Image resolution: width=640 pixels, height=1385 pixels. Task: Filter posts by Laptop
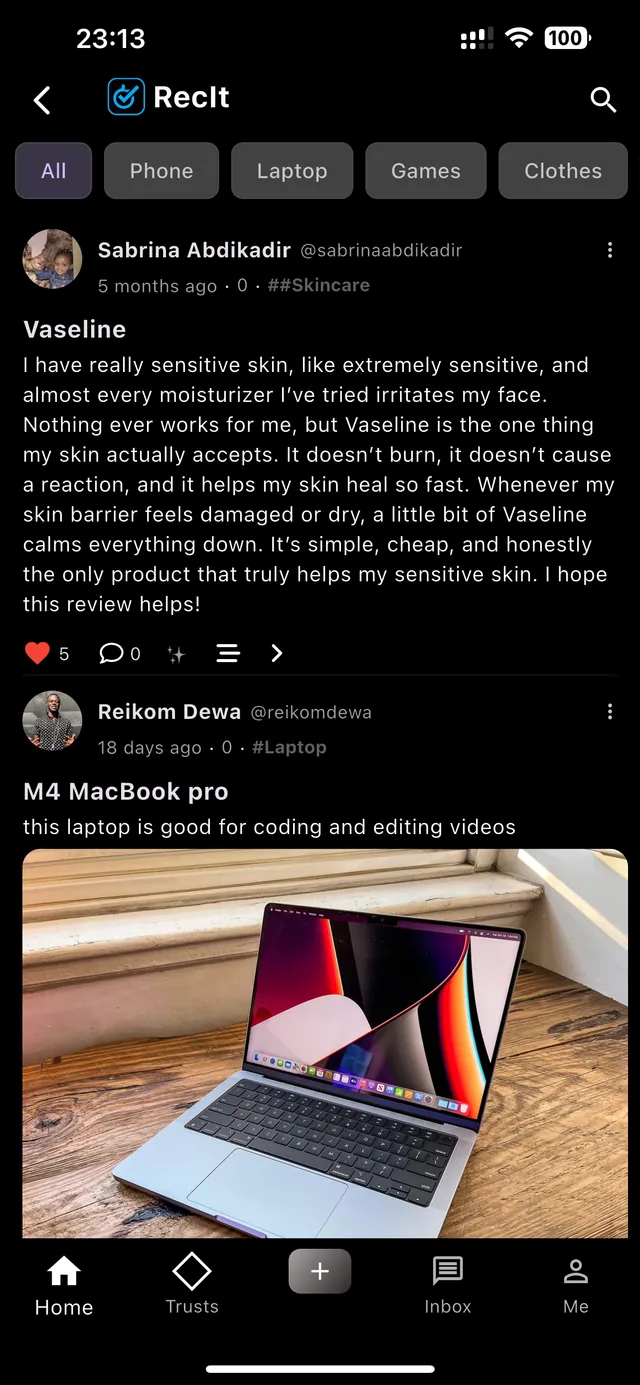292,171
